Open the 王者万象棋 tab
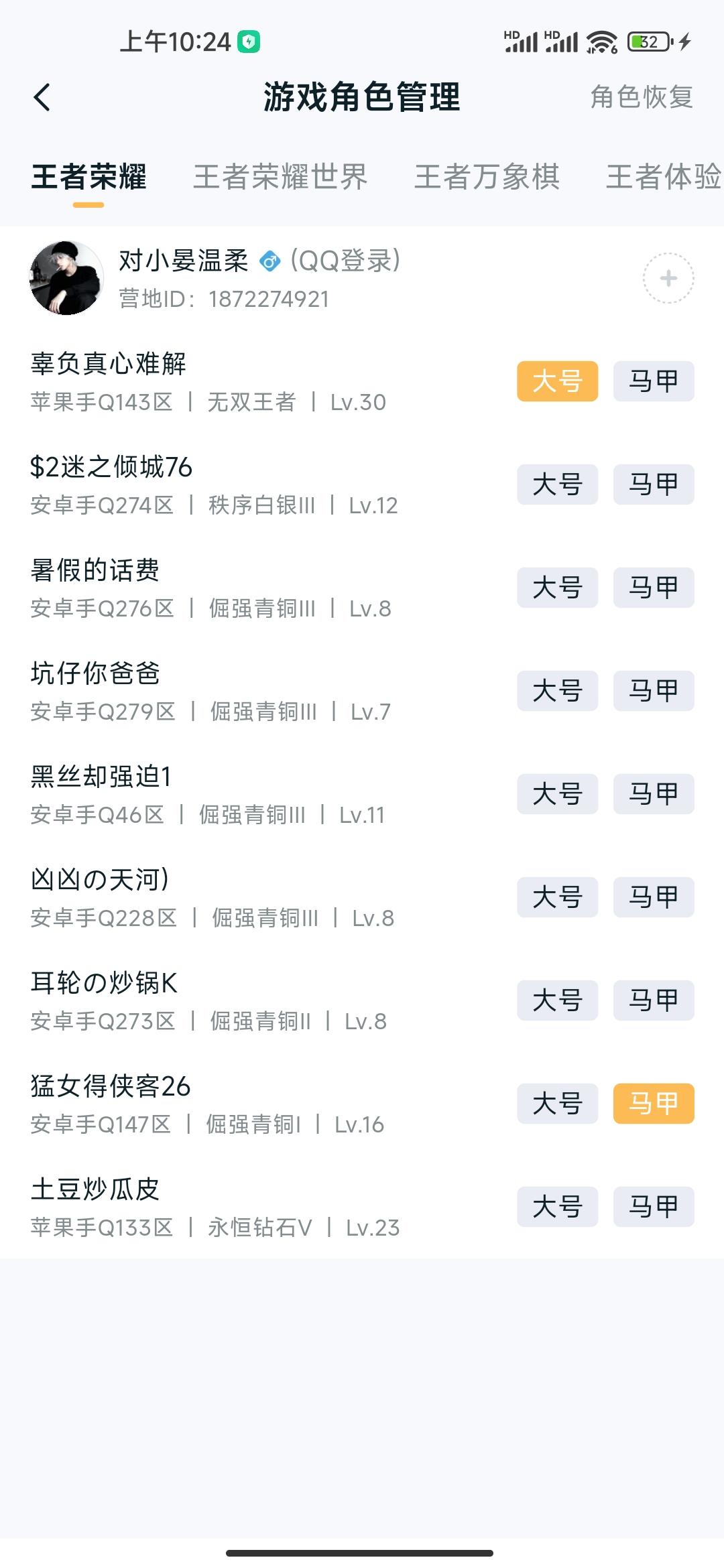The height and width of the screenshot is (1568, 724). click(x=487, y=178)
